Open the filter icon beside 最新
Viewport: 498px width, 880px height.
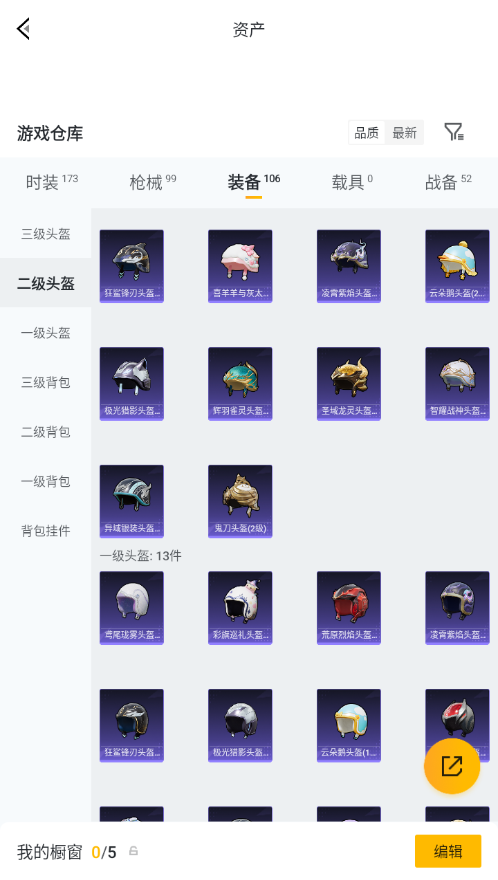[x=454, y=132]
